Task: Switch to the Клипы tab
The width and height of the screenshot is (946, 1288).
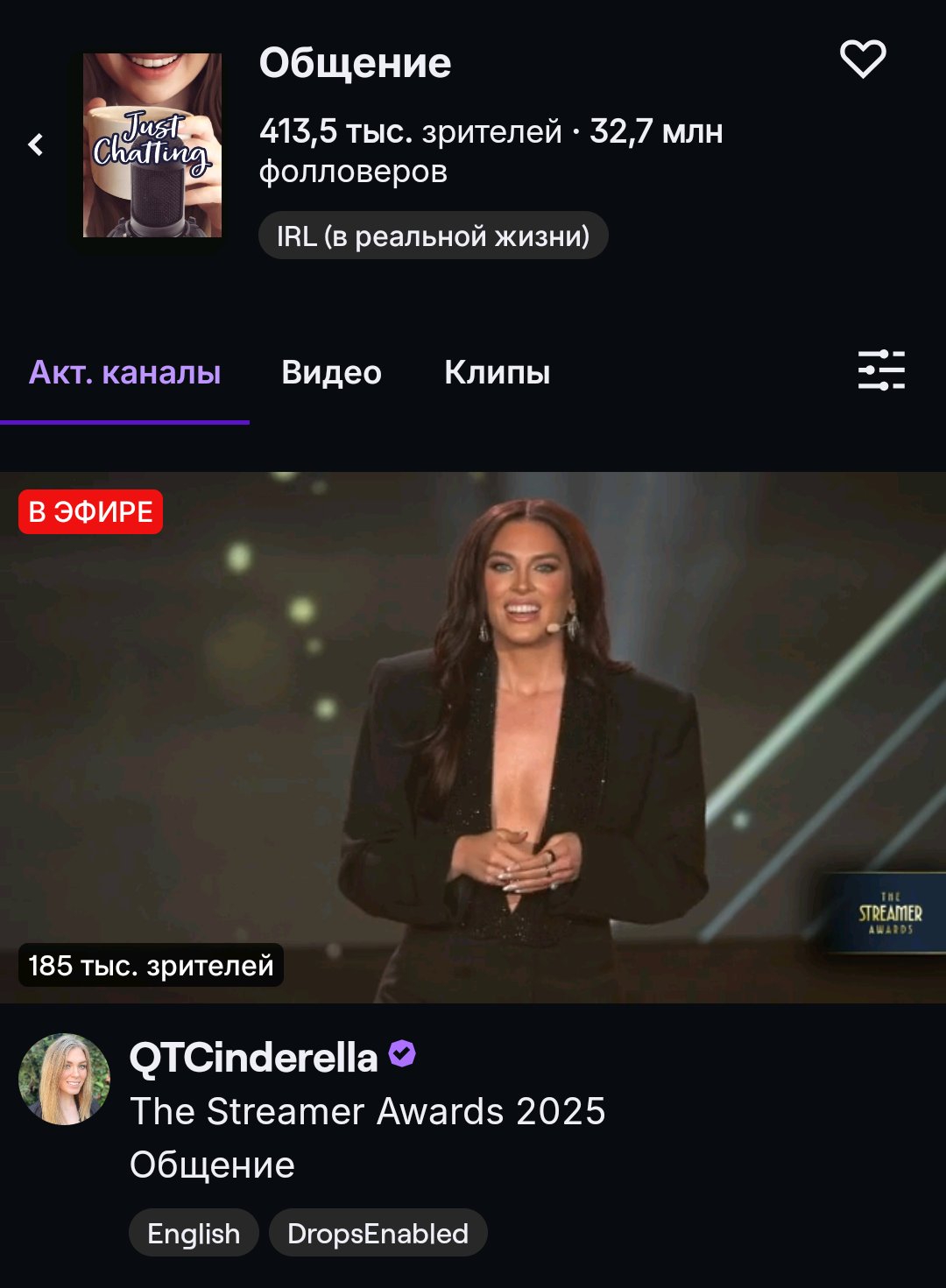Action: click(497, 373)
